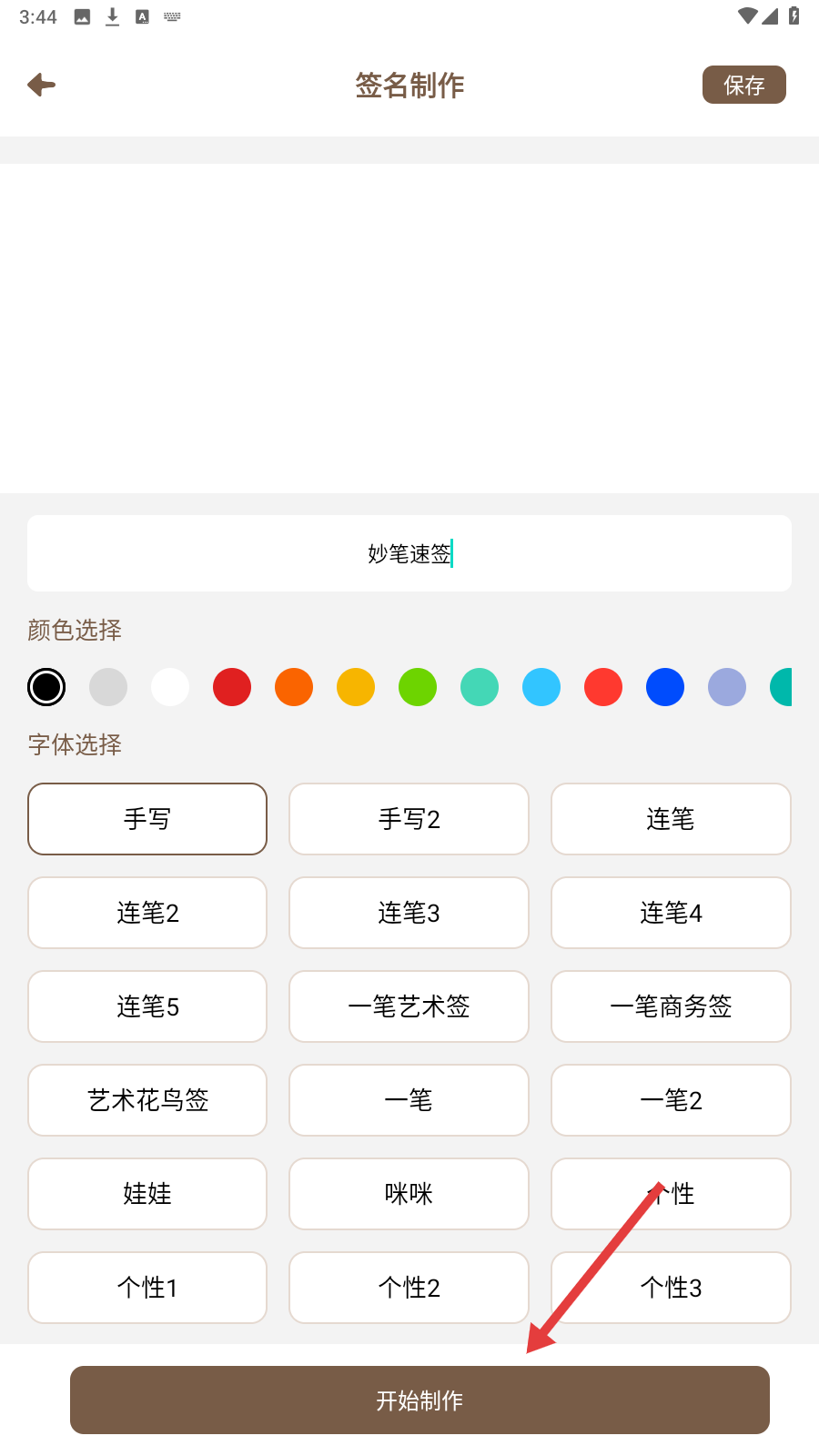Start generating with 开始制作 button
The width and height of the screenshot is (819, 1456).
420,1400
